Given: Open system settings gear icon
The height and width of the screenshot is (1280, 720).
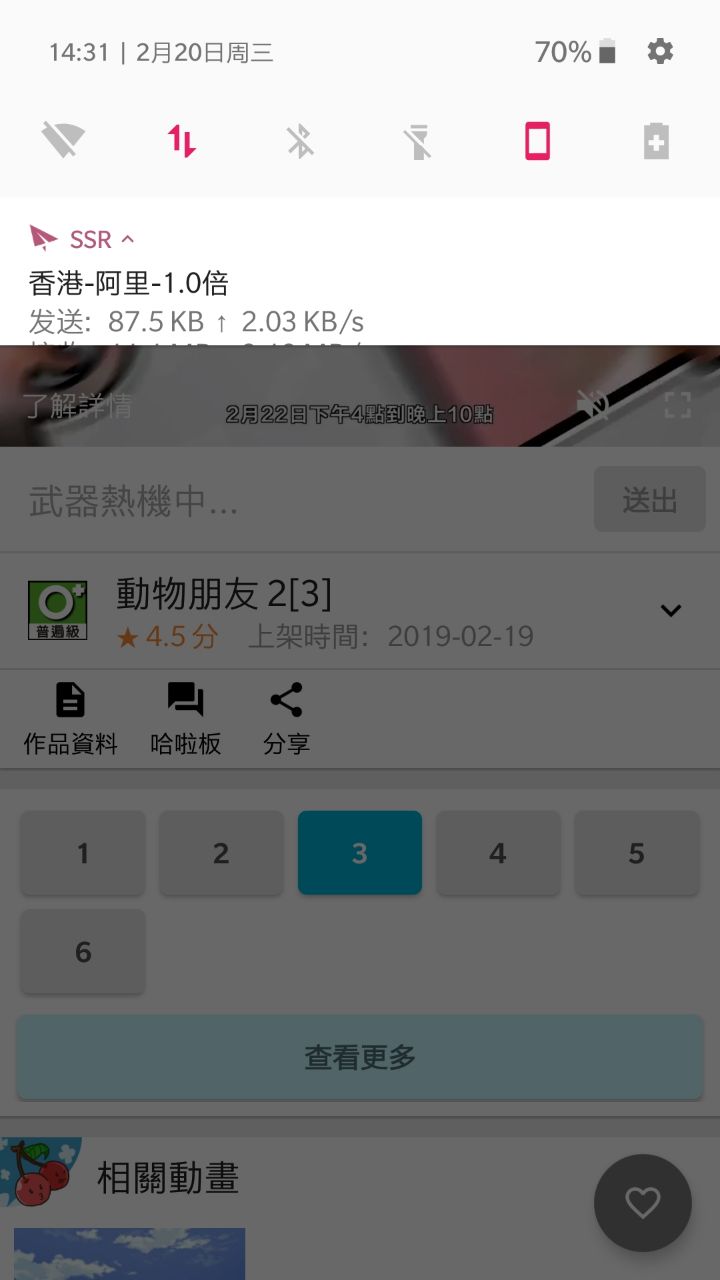Looking at the screenshot, I should coord(660,52).
